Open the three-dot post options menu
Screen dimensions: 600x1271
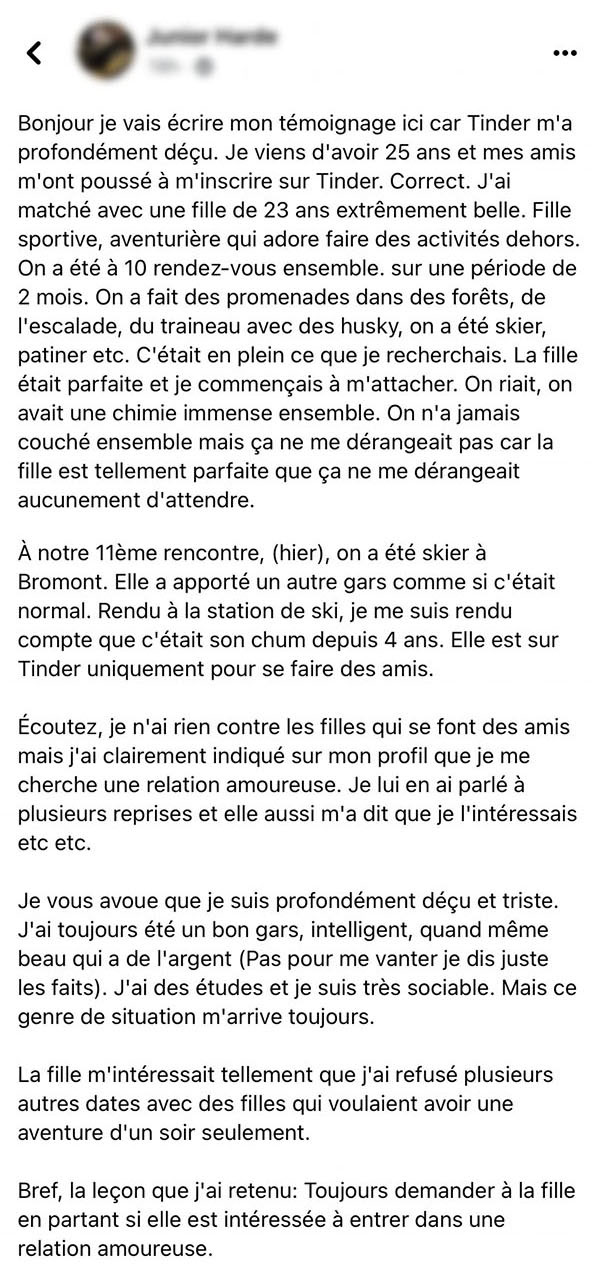[565, 53]
